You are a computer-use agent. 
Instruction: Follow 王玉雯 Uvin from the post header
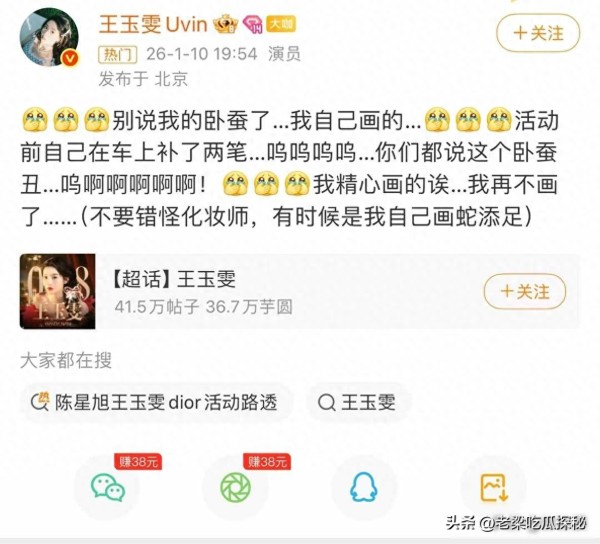tap(540, 33)
